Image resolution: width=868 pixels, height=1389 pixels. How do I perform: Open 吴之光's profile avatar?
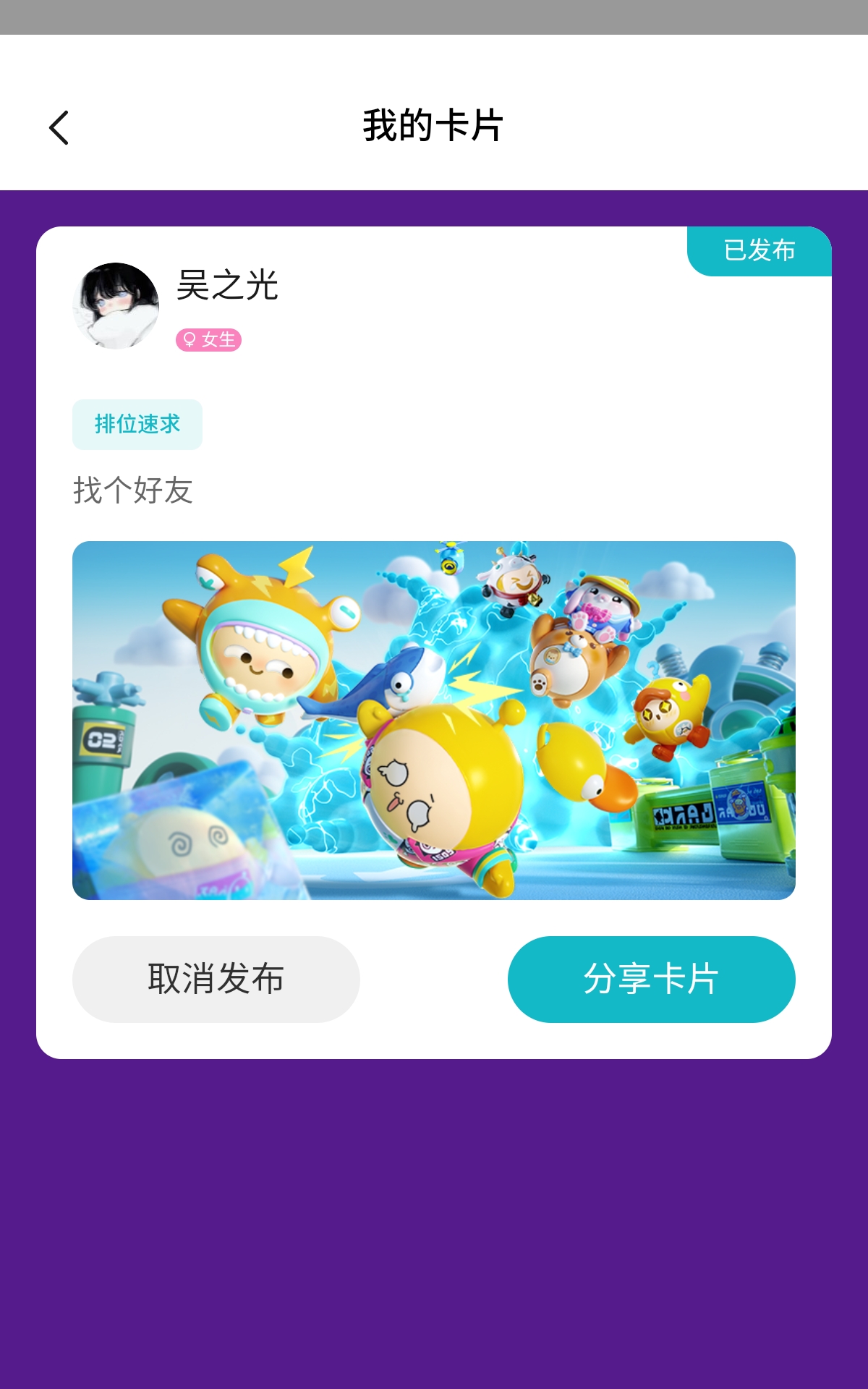pyautogui.click(x=116, y=305)
